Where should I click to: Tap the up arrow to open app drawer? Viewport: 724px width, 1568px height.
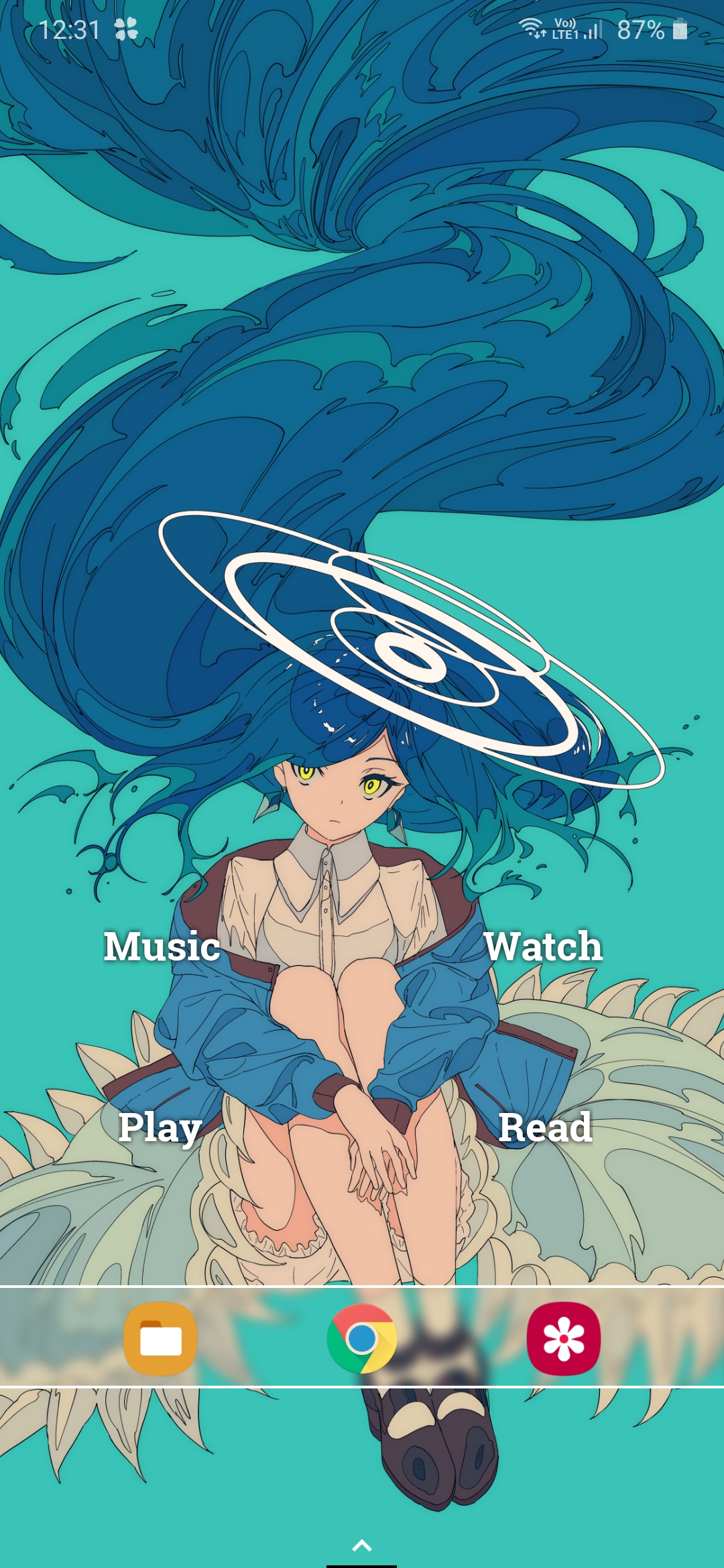[x=362, y=1545]
